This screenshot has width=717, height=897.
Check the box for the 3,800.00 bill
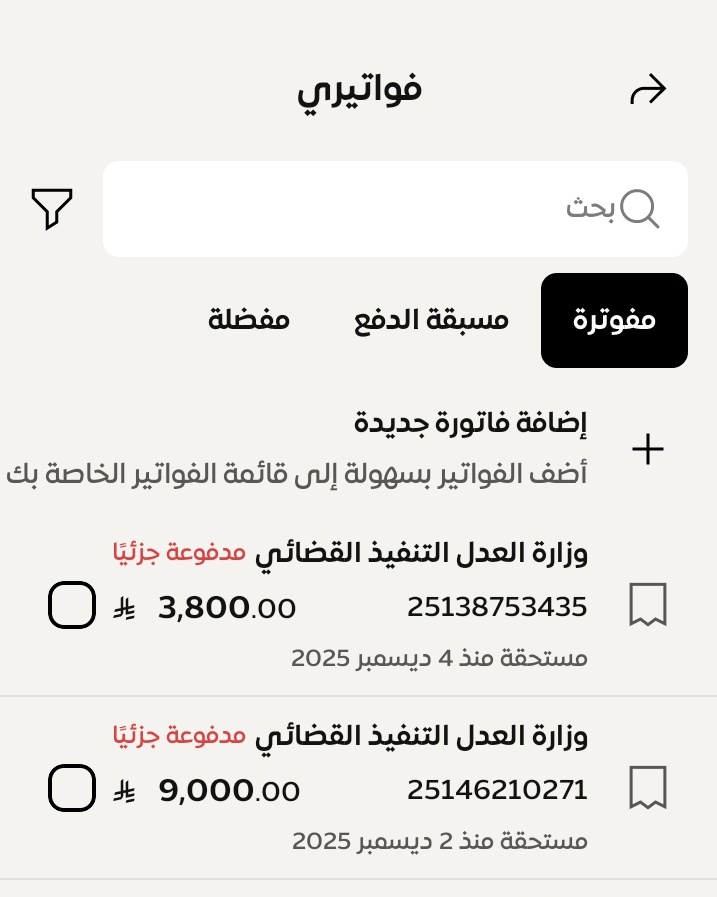pos(72,605)
